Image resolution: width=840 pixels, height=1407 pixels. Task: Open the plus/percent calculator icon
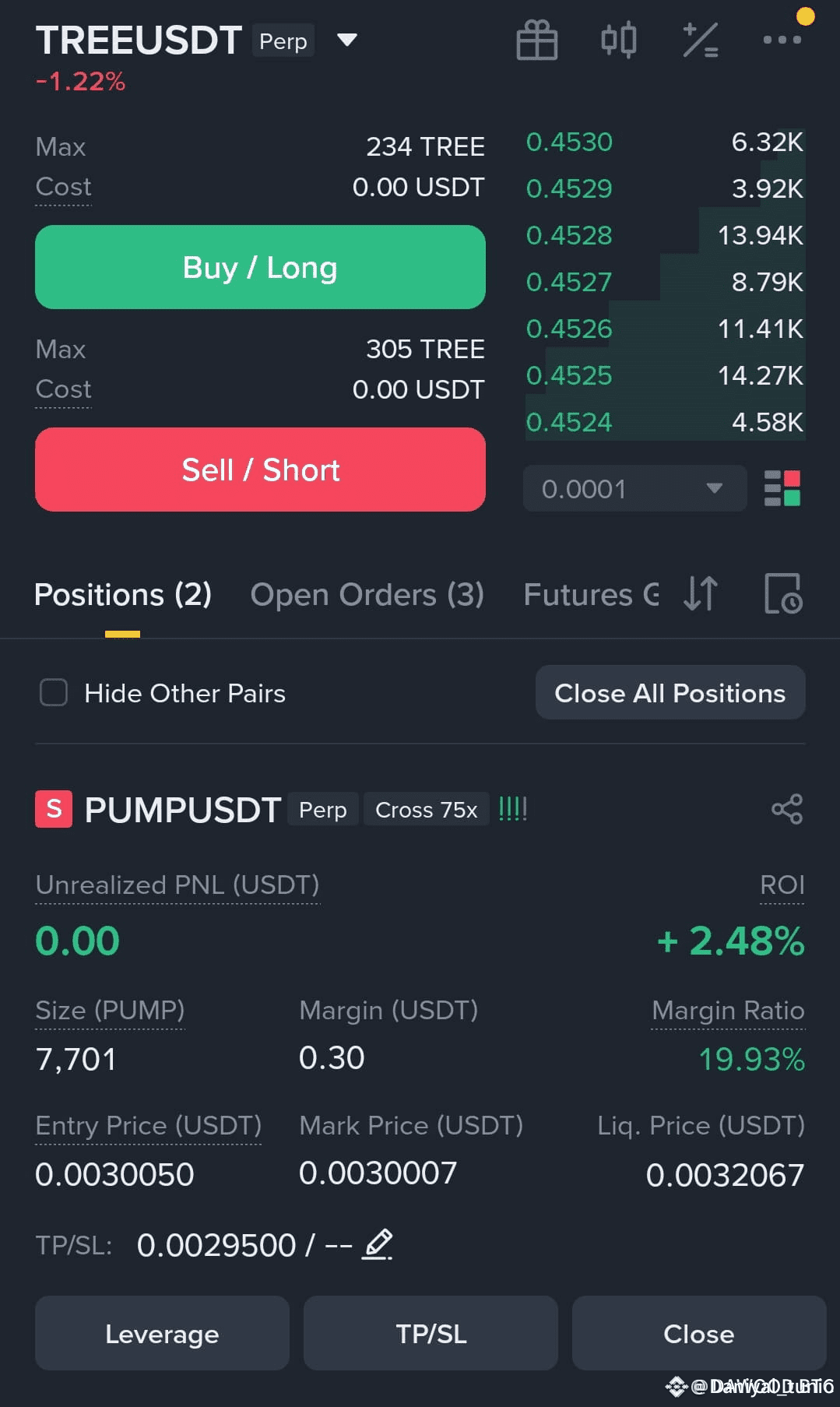coord(701,40)
